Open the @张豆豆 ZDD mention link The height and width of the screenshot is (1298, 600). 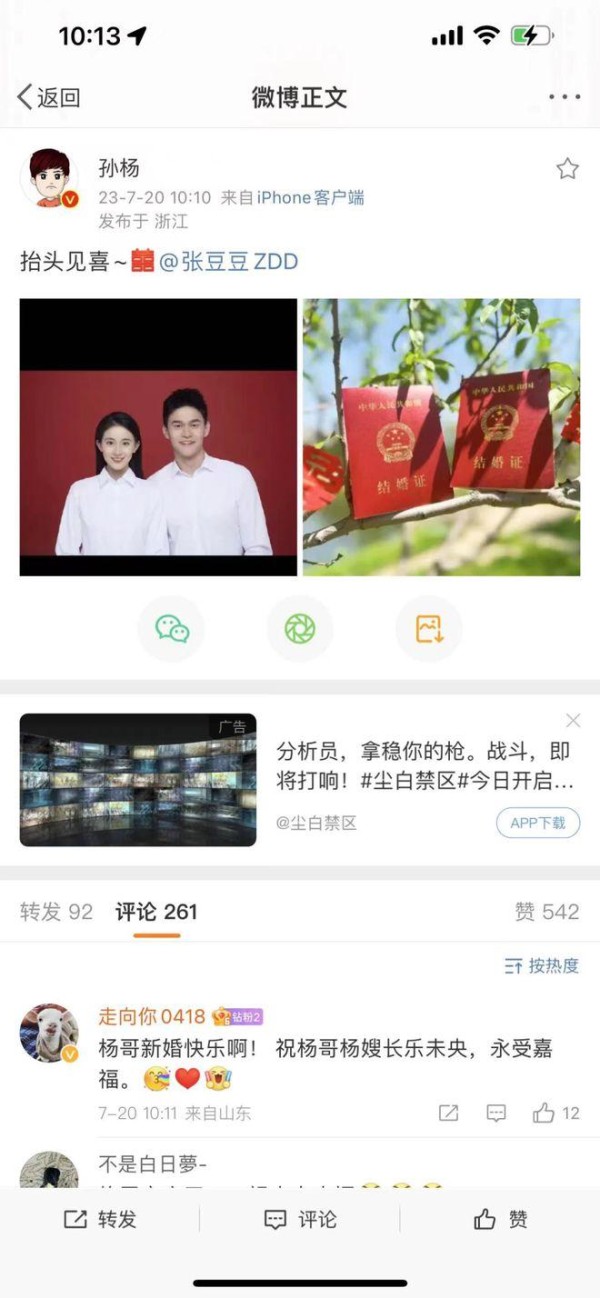point(229,262)
